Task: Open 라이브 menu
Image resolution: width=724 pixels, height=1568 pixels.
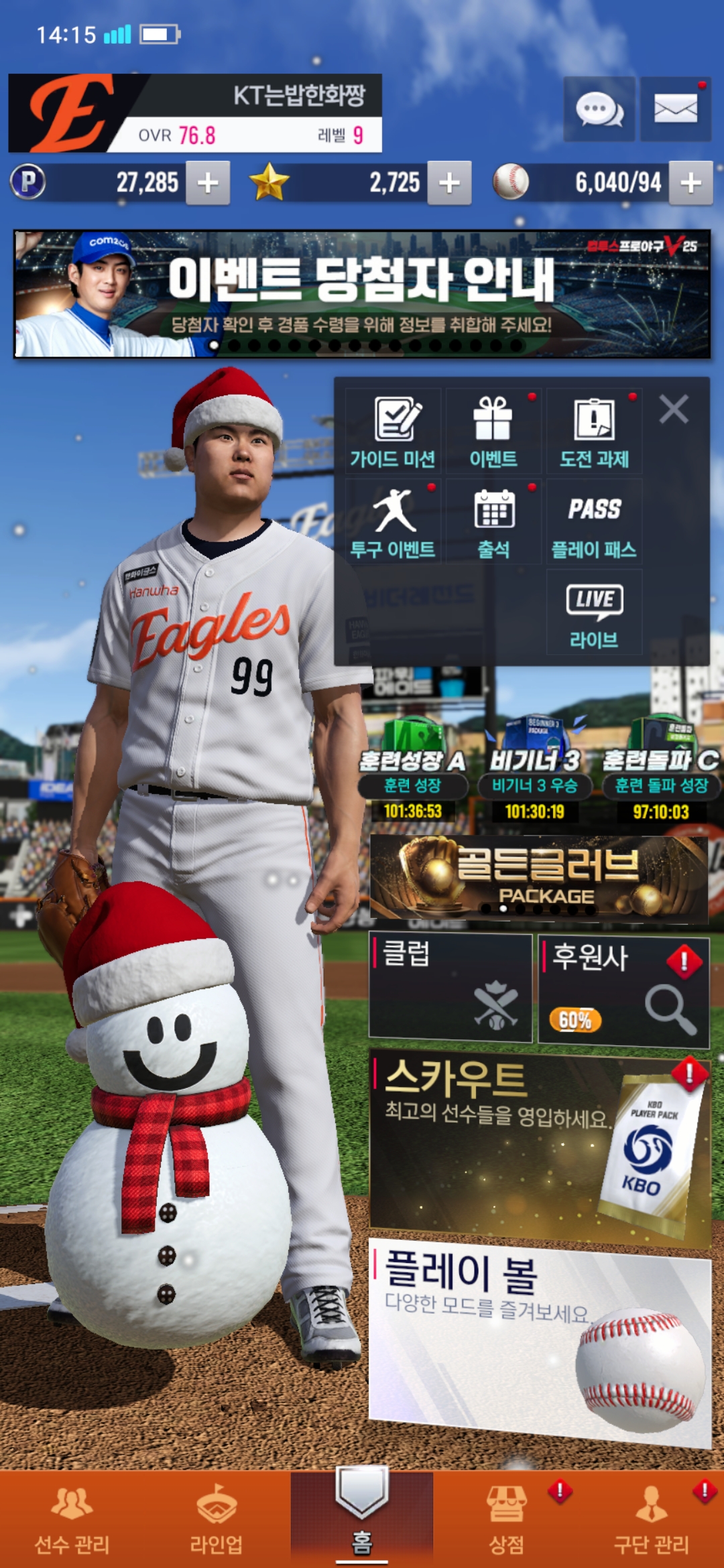Action: click(x=594, y=613)
